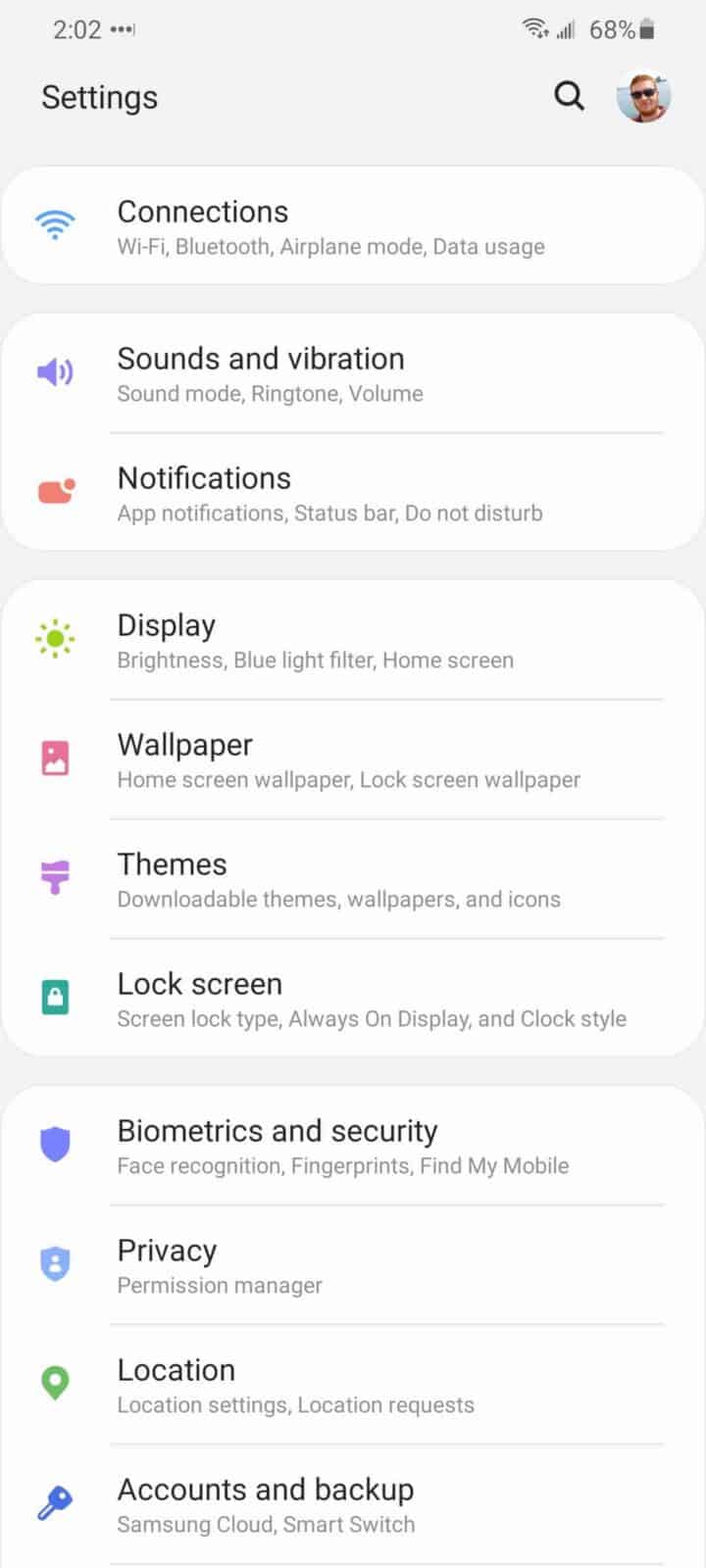Viewport: 706px width, 1568px height.
Task: Select Location settings
Action: pos(353,1385)
